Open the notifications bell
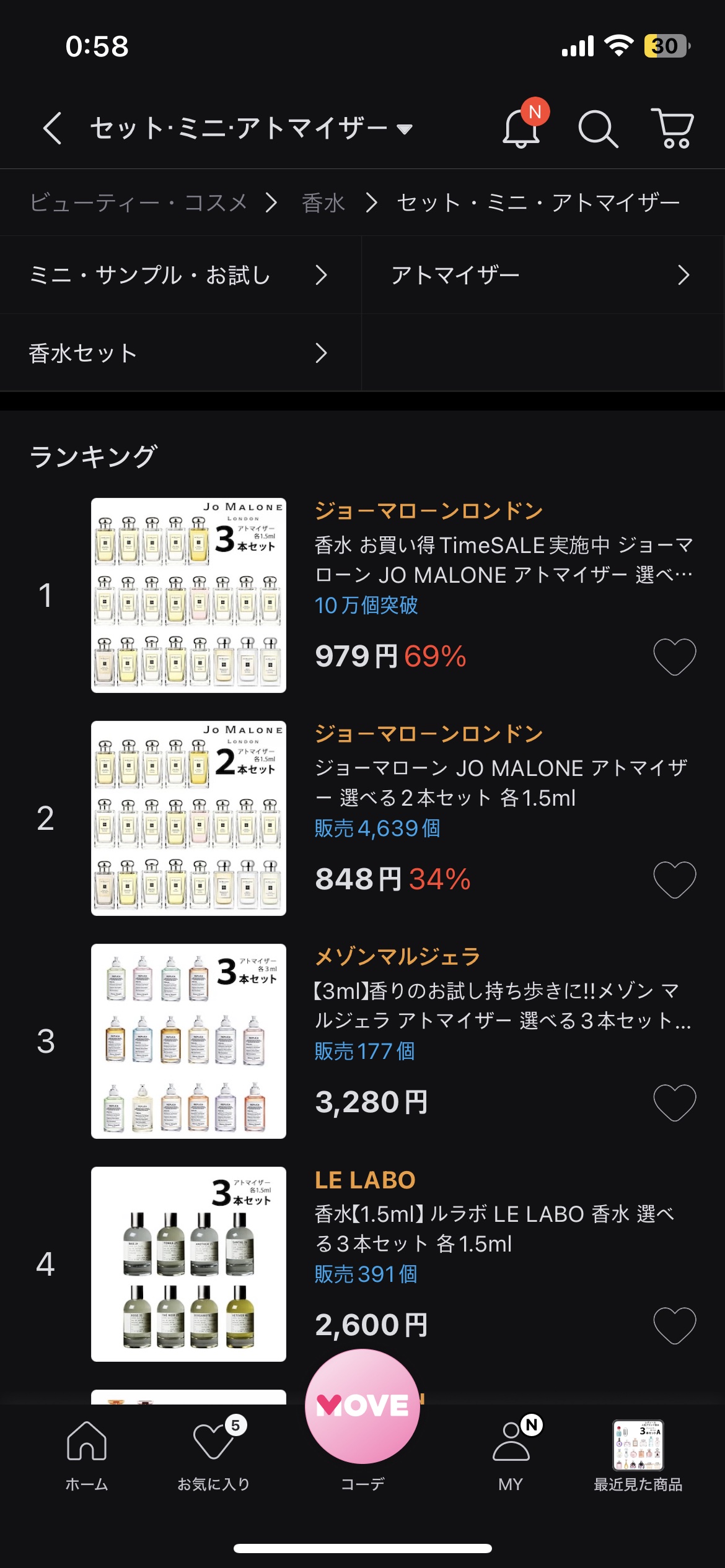 [x=522, y=128]
